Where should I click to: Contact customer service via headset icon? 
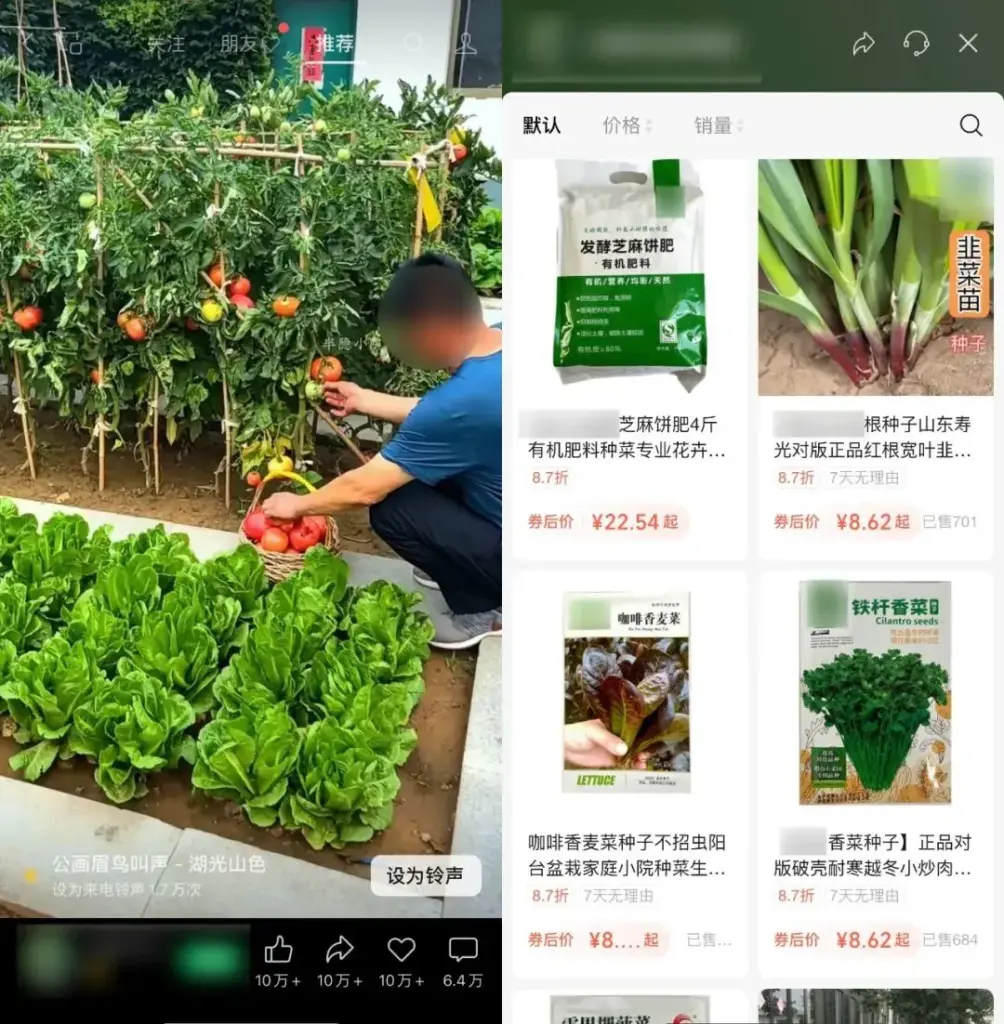point(916,43)
